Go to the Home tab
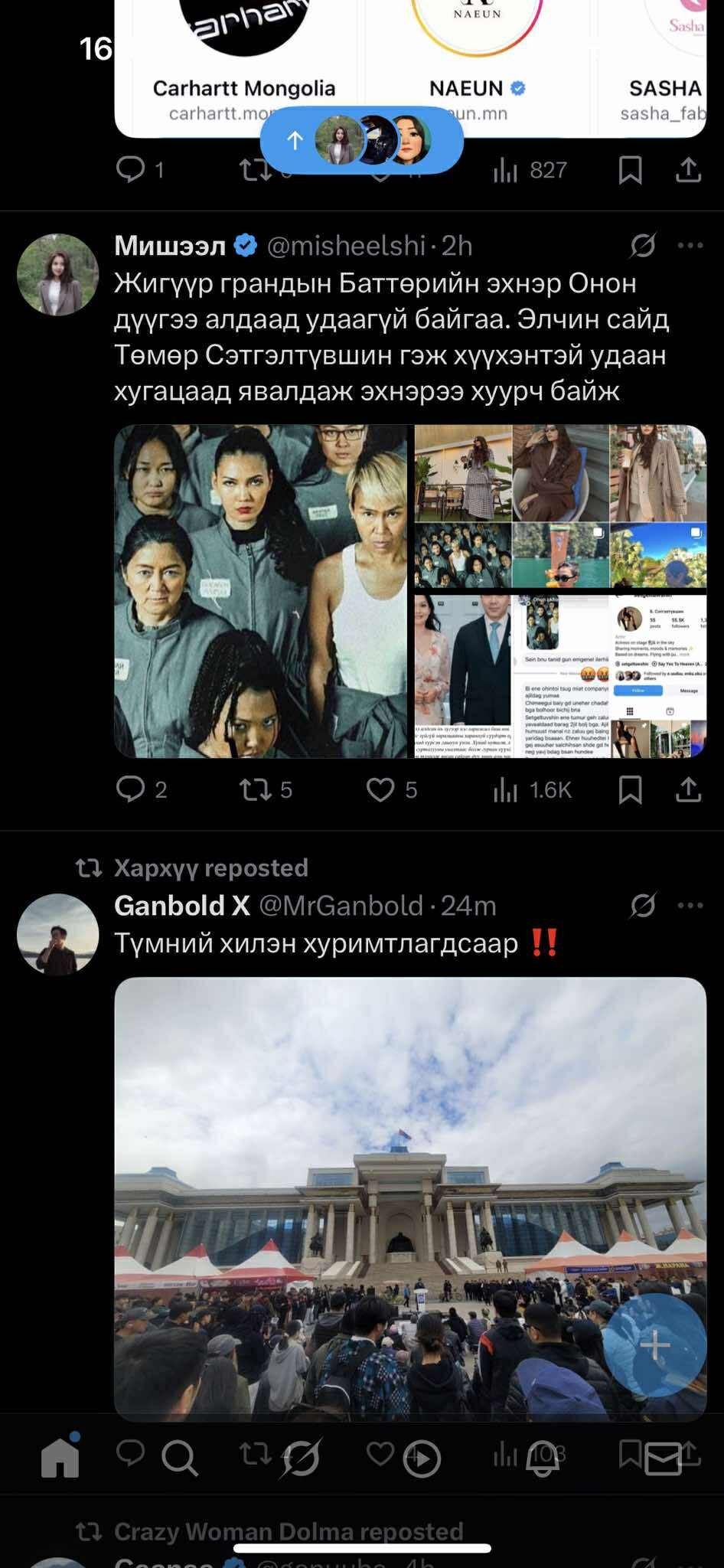This screenshot has width=724, height=1568. tap(60, 1457)
